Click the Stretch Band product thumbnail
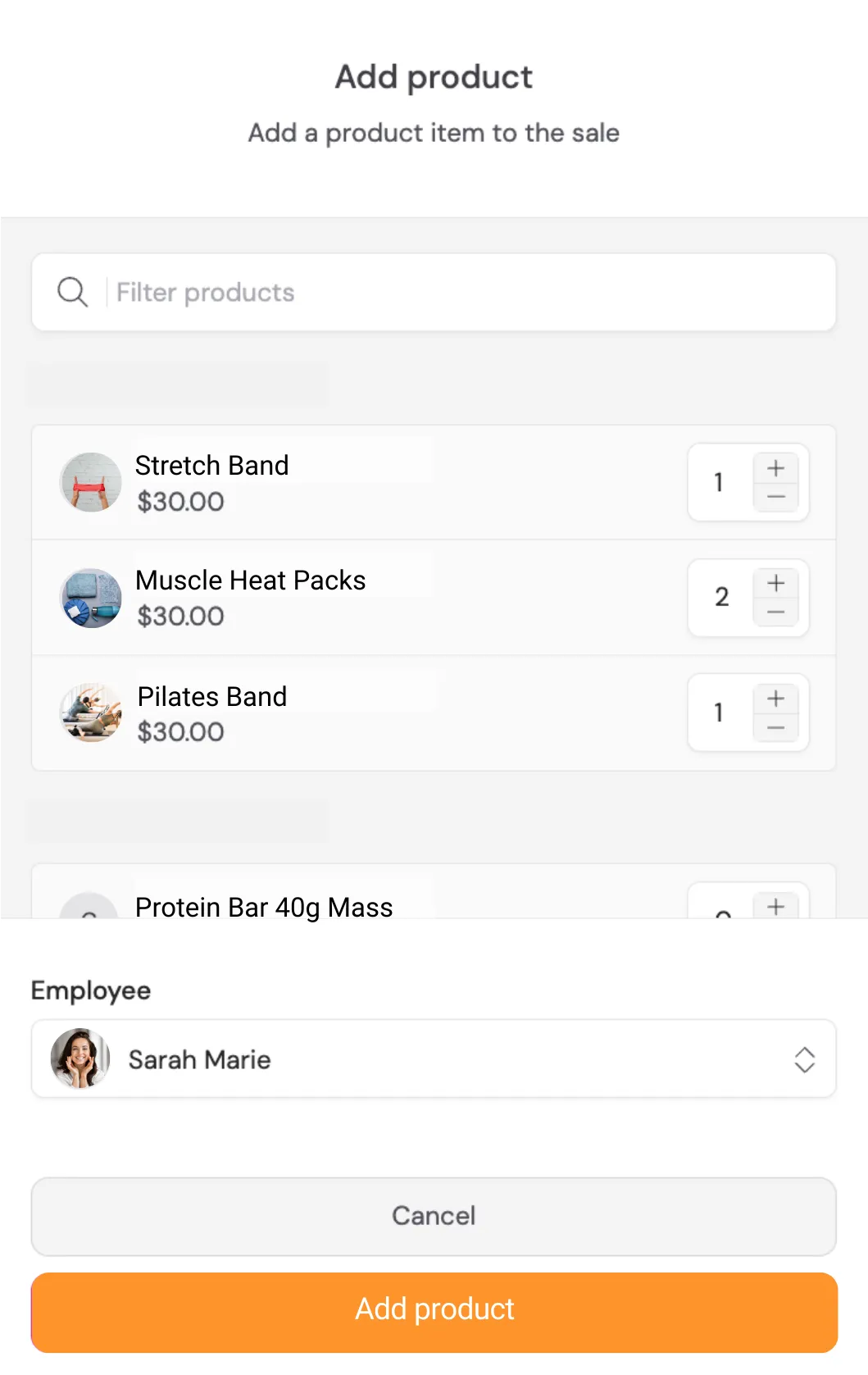The height and width of the screenshot is (1375, 868). point(91,482)
